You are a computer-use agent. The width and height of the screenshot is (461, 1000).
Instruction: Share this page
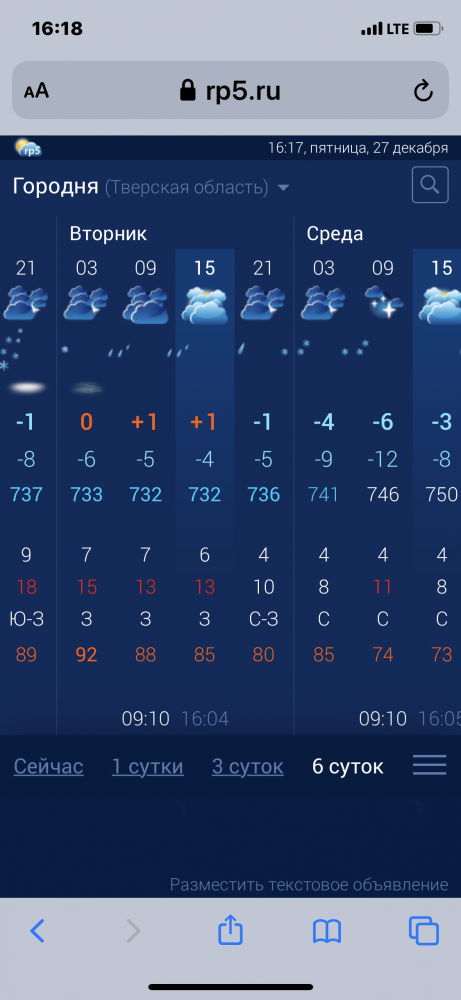click(x=231, y=929)
